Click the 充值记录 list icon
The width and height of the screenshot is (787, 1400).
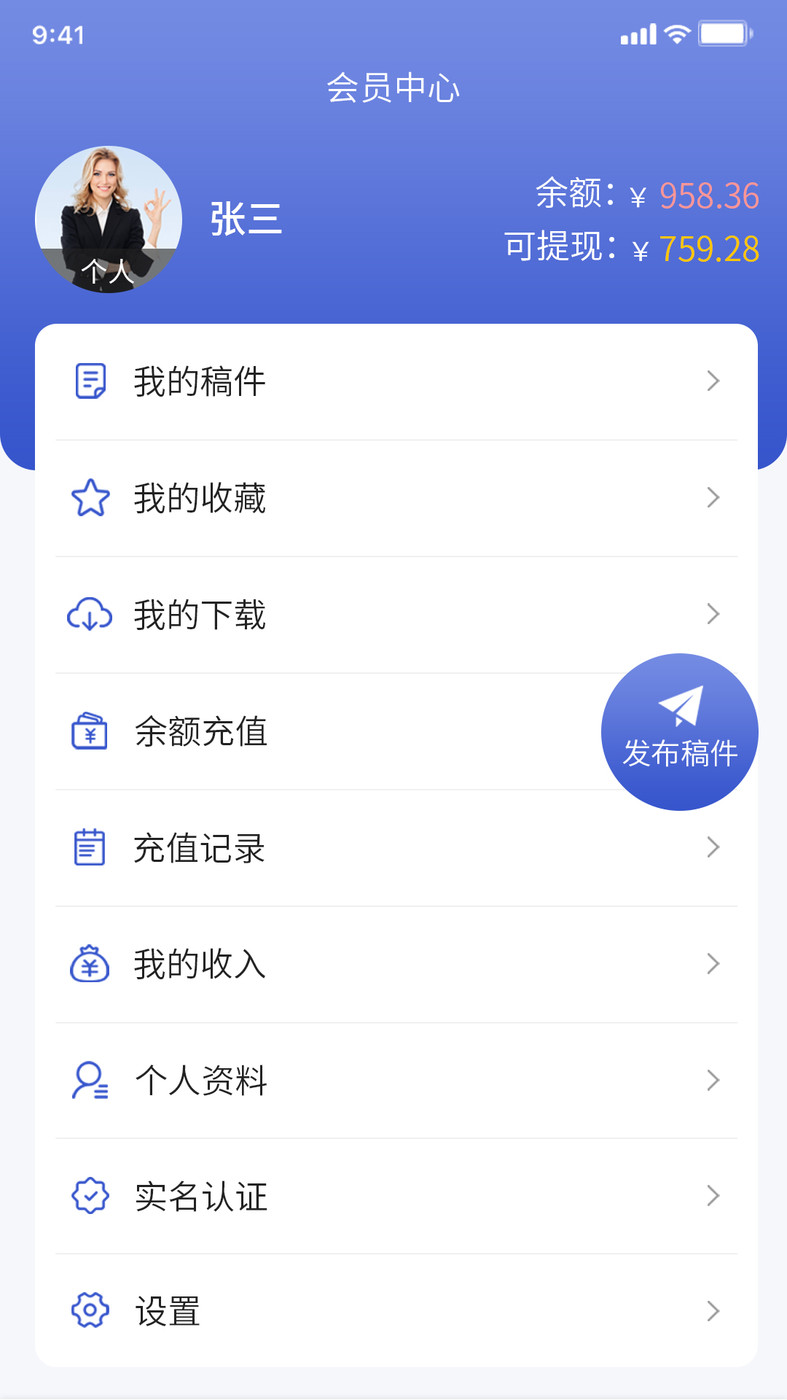tap(90, 847)
